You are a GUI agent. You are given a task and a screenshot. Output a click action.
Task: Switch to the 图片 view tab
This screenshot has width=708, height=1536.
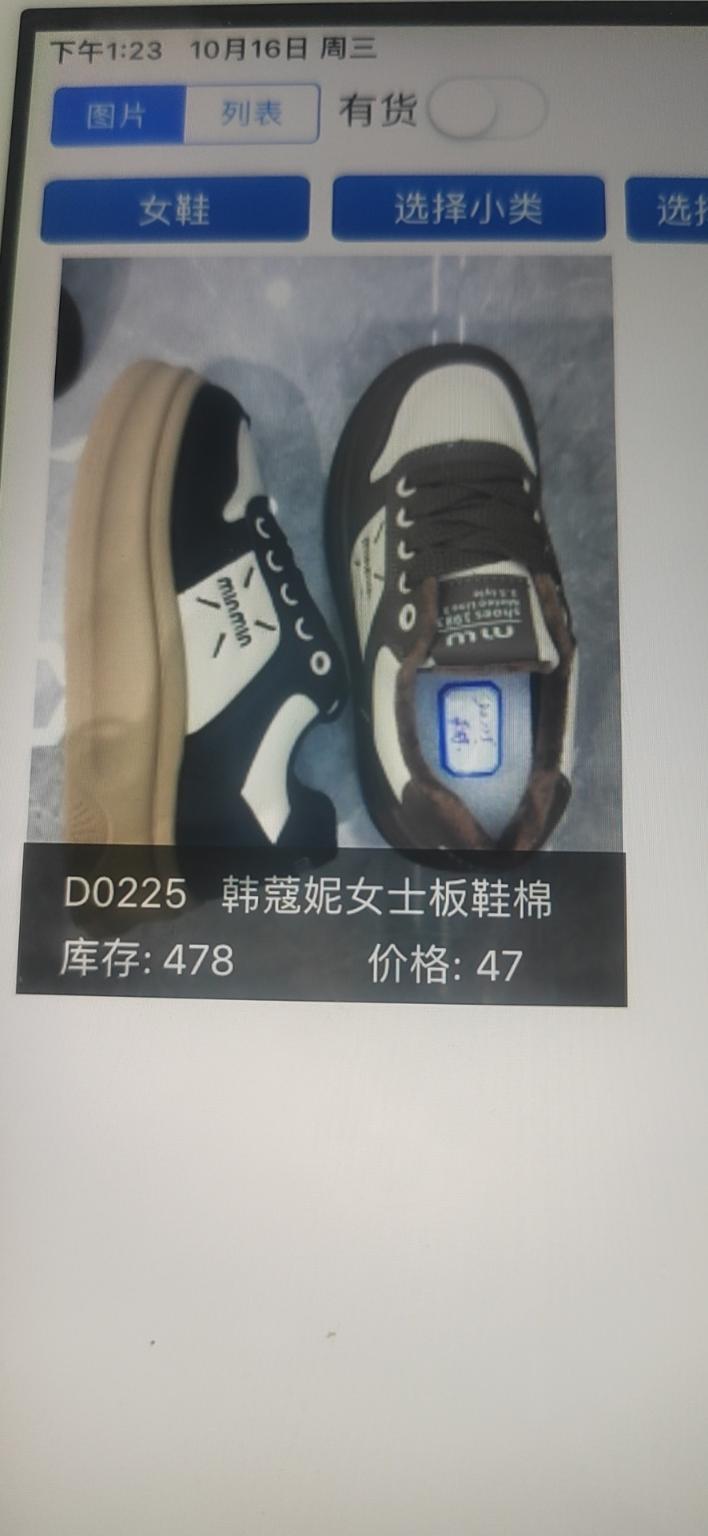point(118,115)
